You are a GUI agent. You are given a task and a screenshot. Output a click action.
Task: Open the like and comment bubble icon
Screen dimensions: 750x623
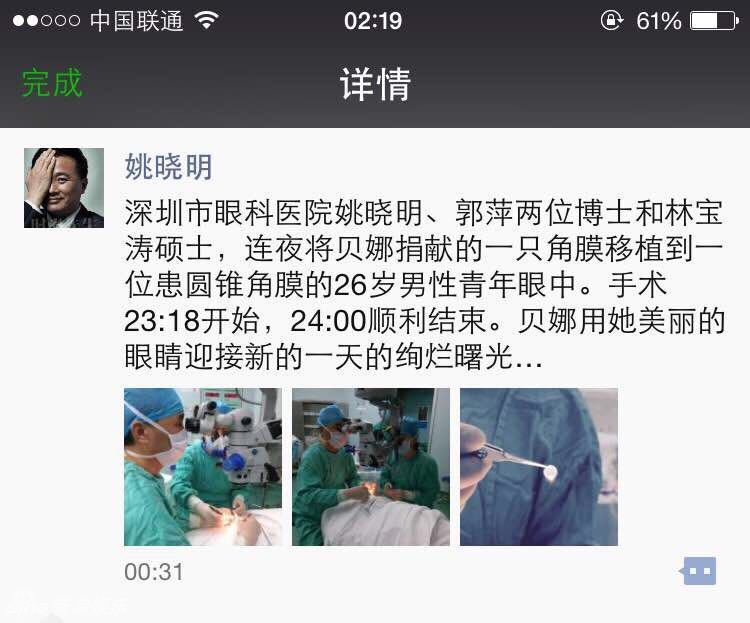point(699,571)
